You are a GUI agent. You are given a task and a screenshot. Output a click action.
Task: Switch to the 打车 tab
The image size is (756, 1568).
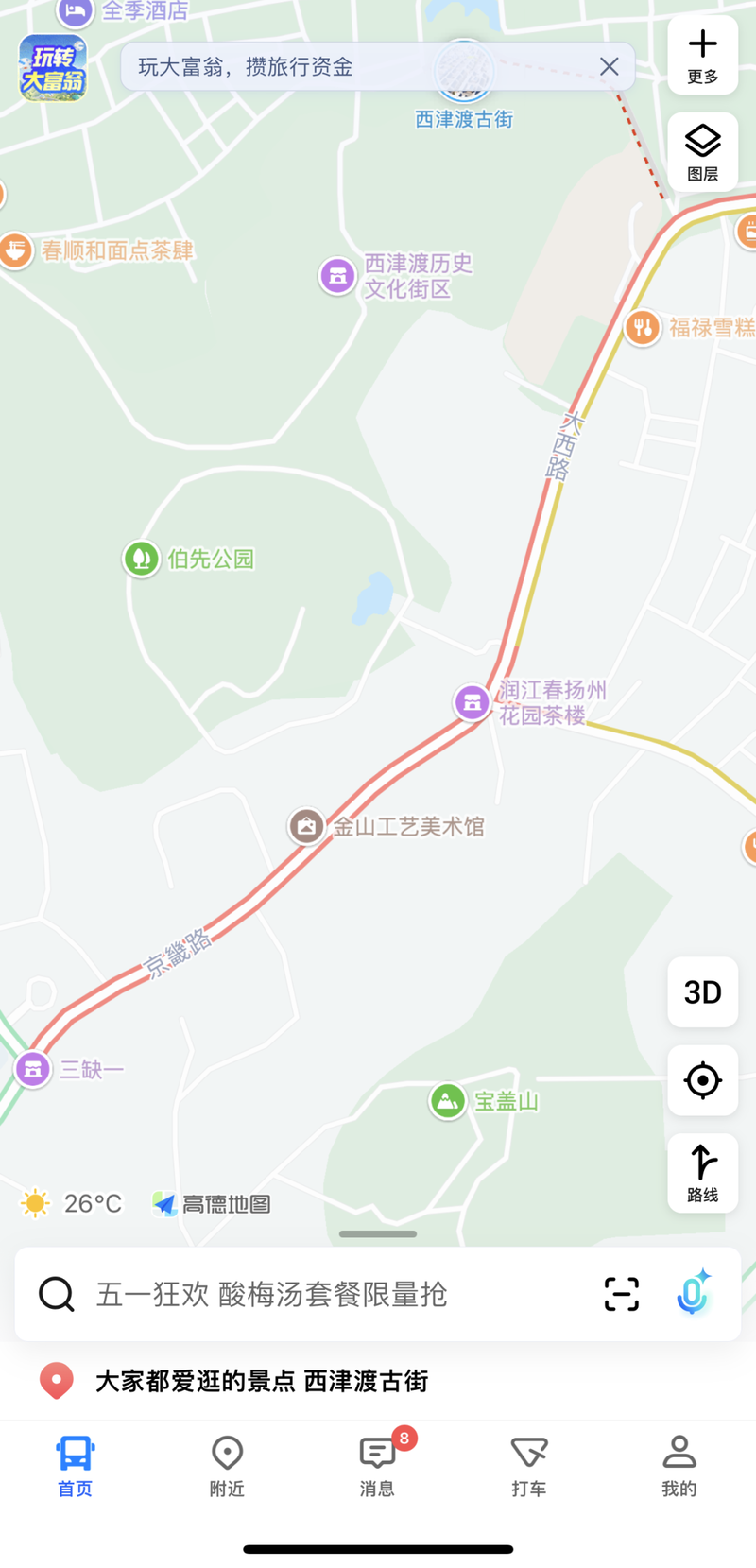click(x=529, y=1466)
